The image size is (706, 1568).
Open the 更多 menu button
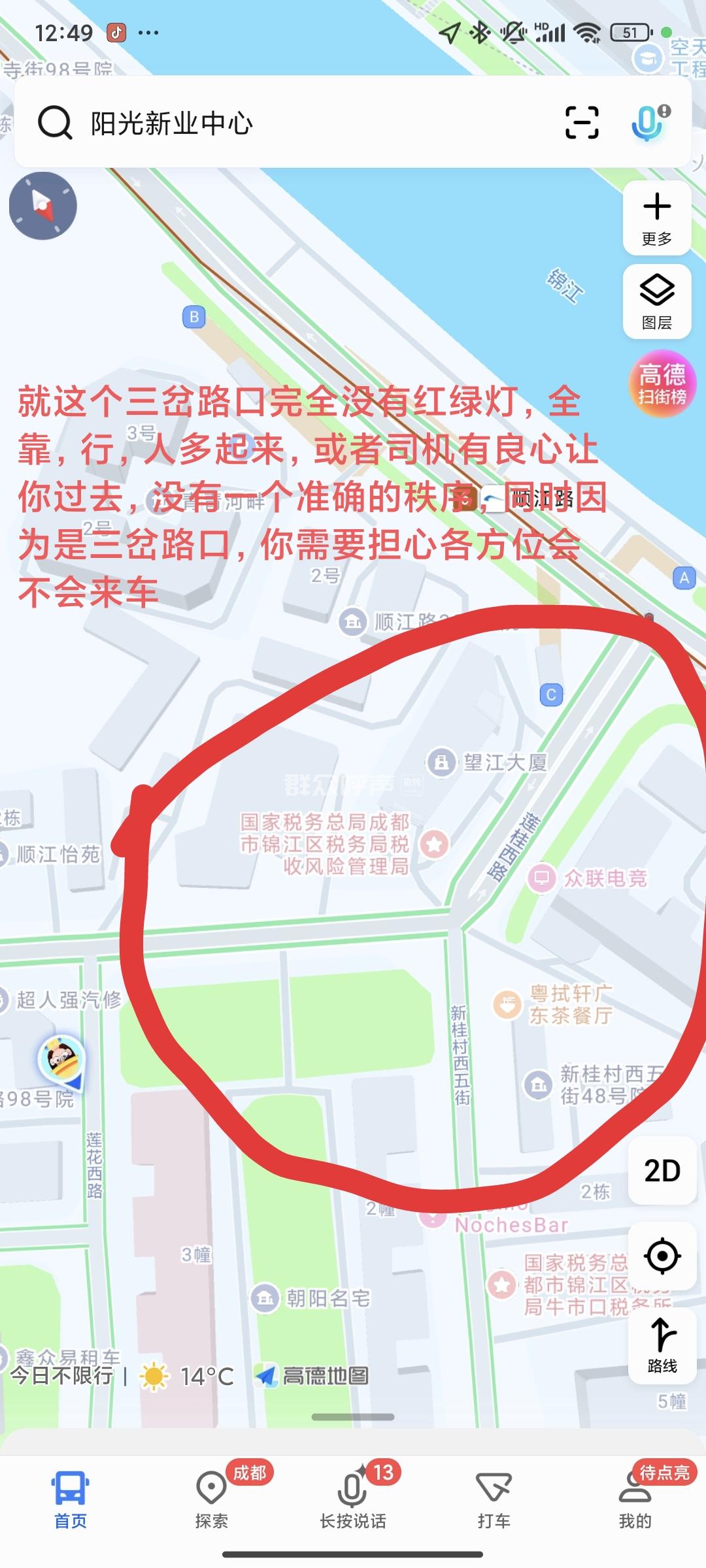657,219
